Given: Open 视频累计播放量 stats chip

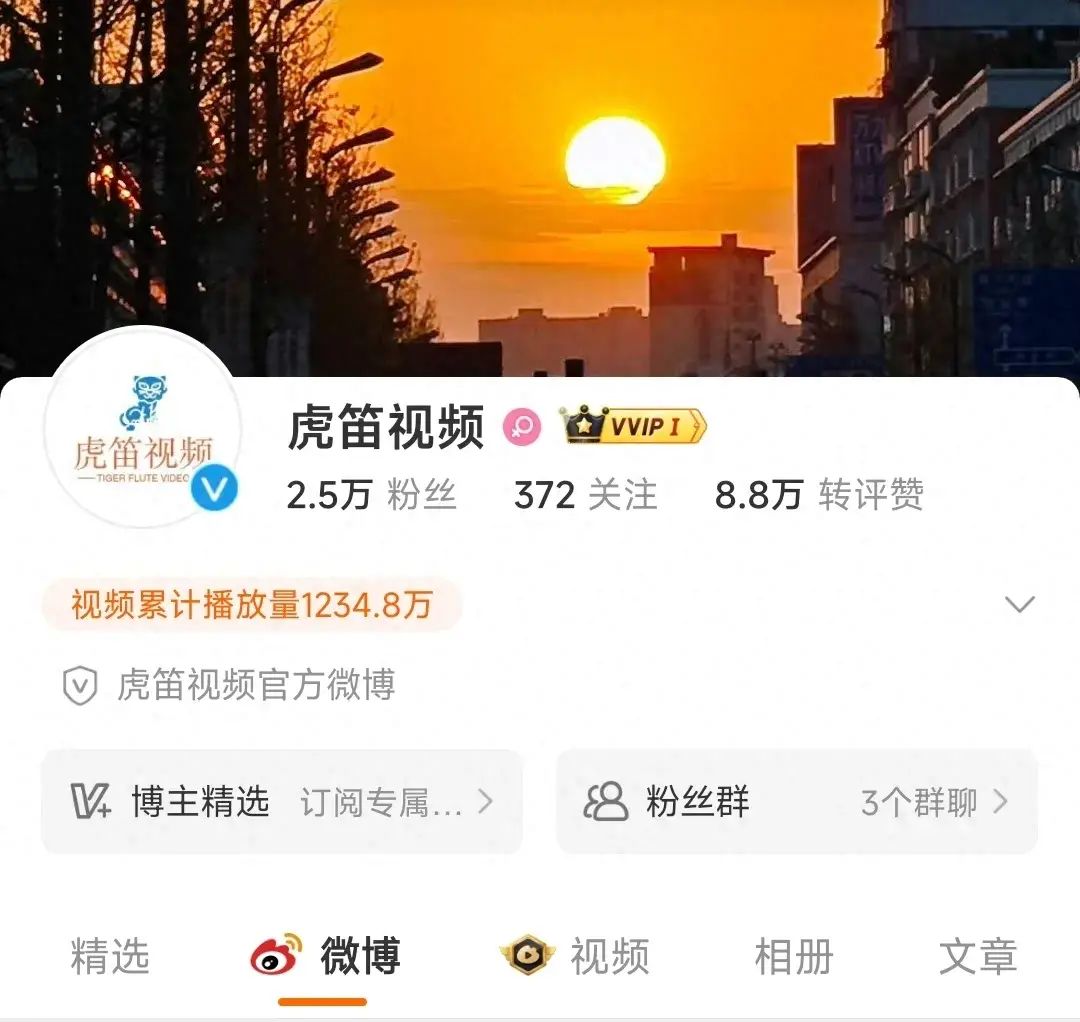Looking at the screenshot, I should click(252, 605).
